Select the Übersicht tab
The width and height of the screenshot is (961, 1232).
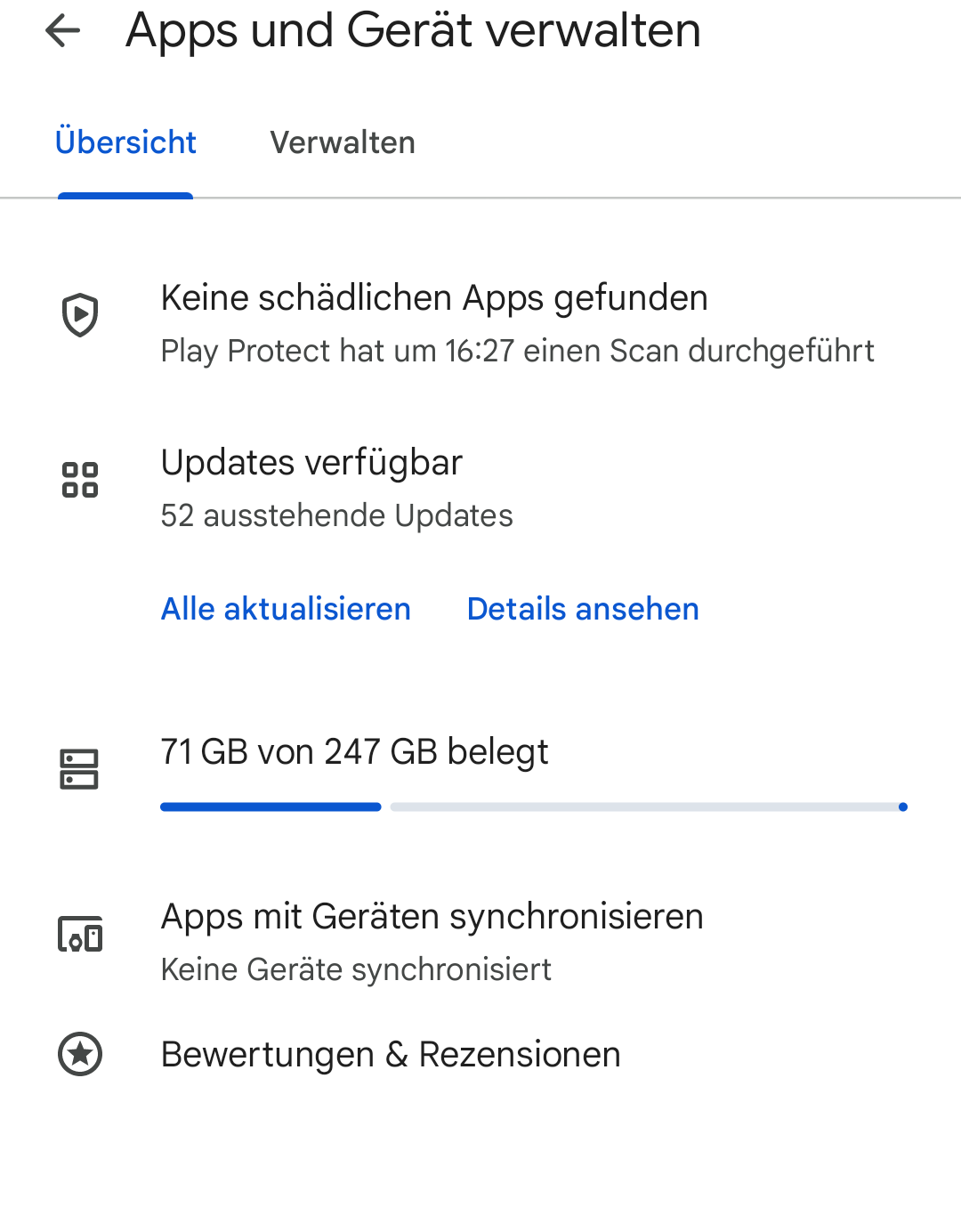pos(125,143)
